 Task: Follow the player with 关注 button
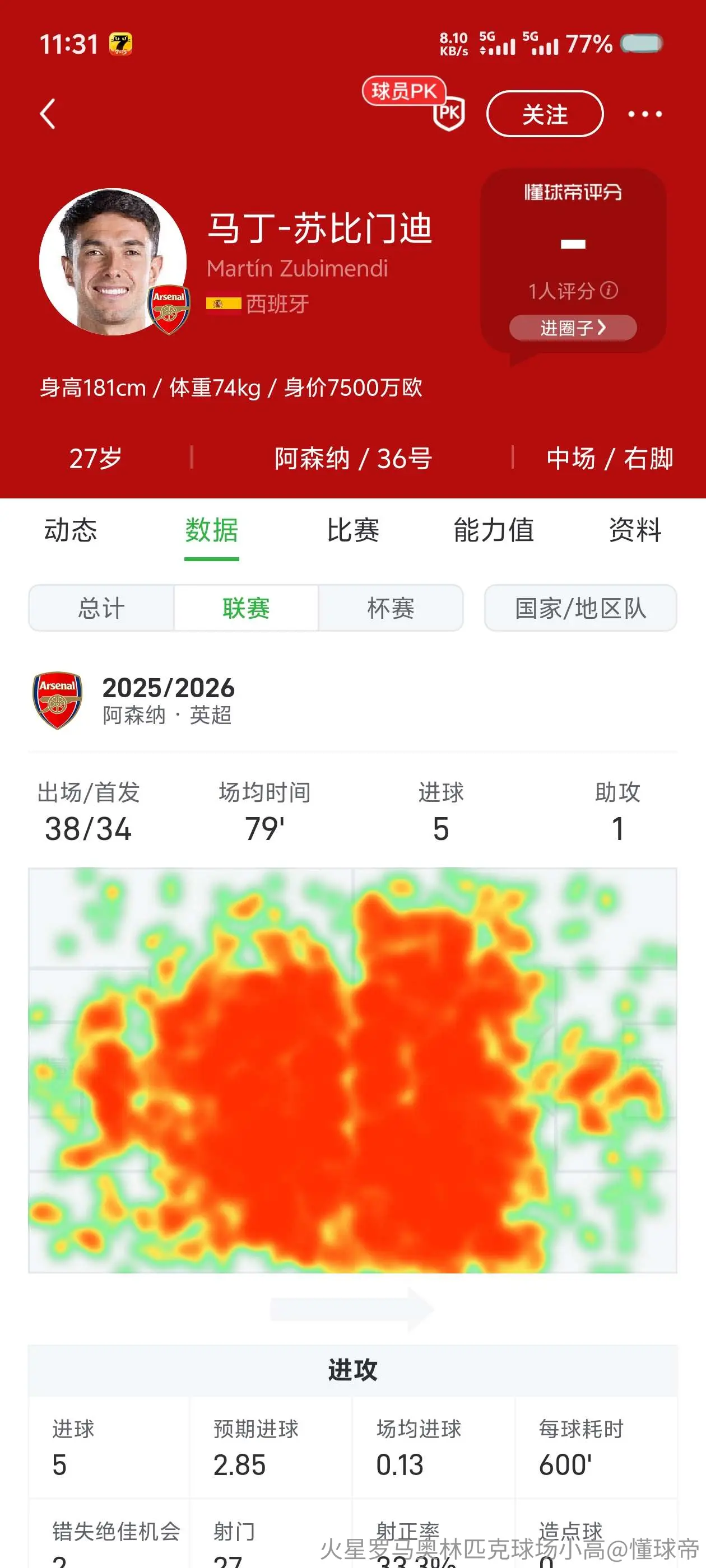[545, 114]
